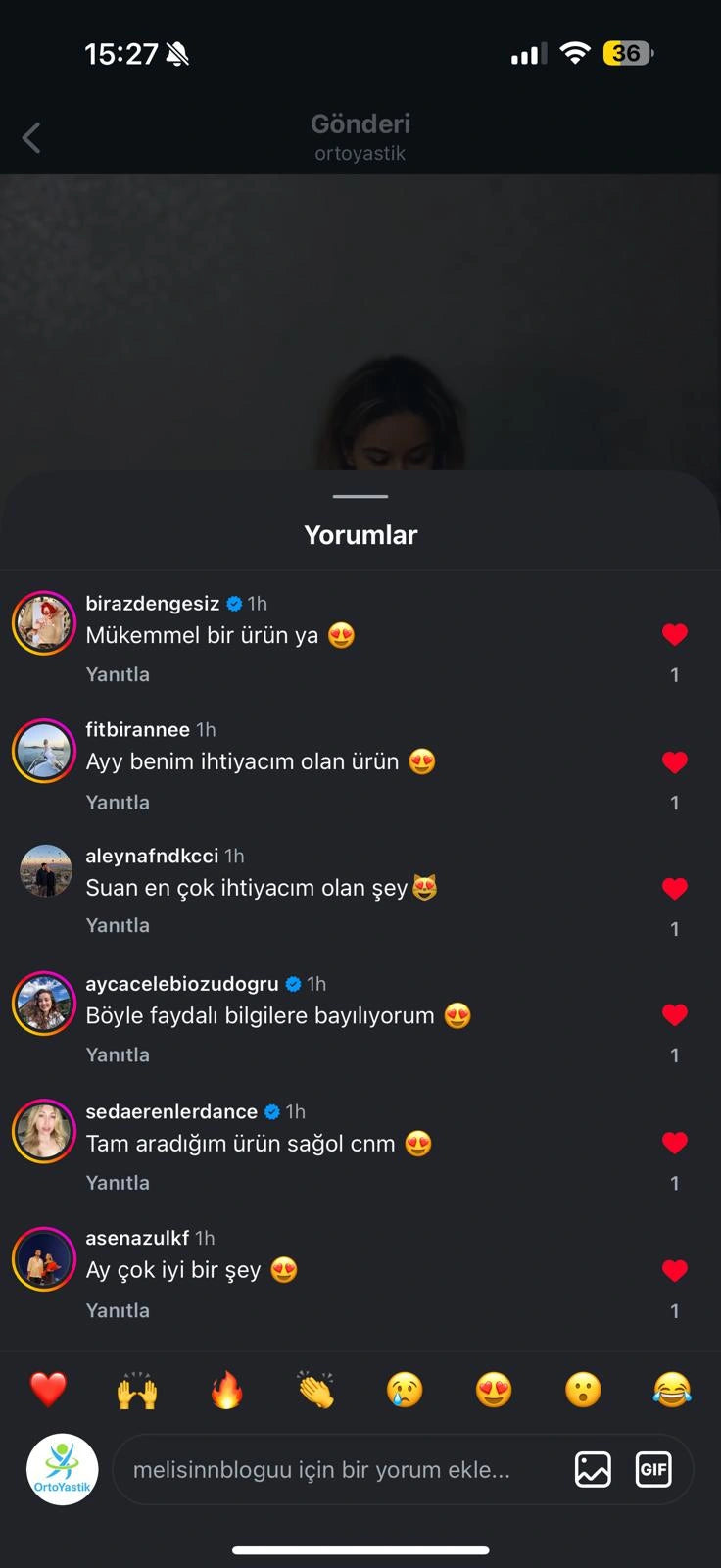The width and height of the screenshot is (721, 1568).
Task: Remove like from aleynafndkcci's comment
Action: (x=674, y=889)
